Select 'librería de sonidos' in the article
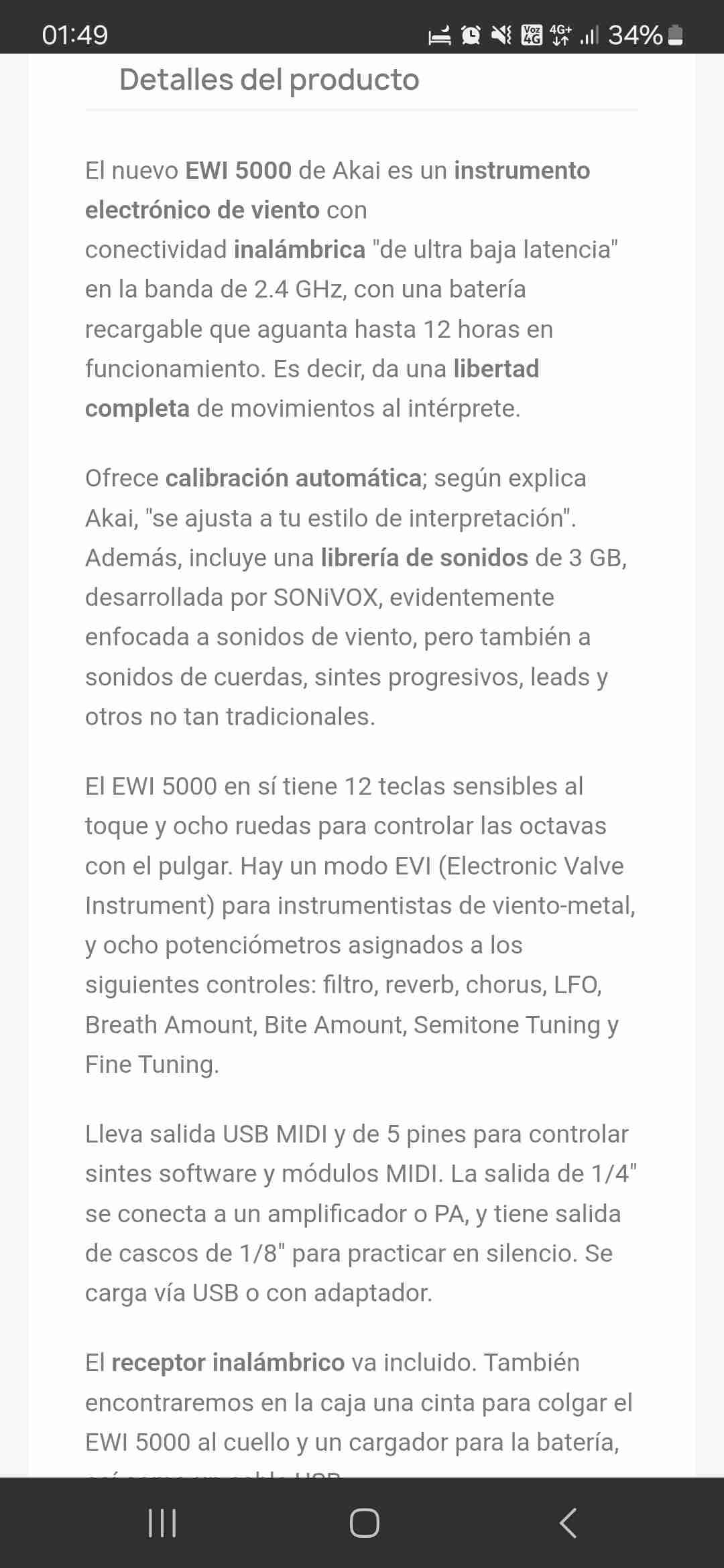724x1568 pixels. coord(422,557)
